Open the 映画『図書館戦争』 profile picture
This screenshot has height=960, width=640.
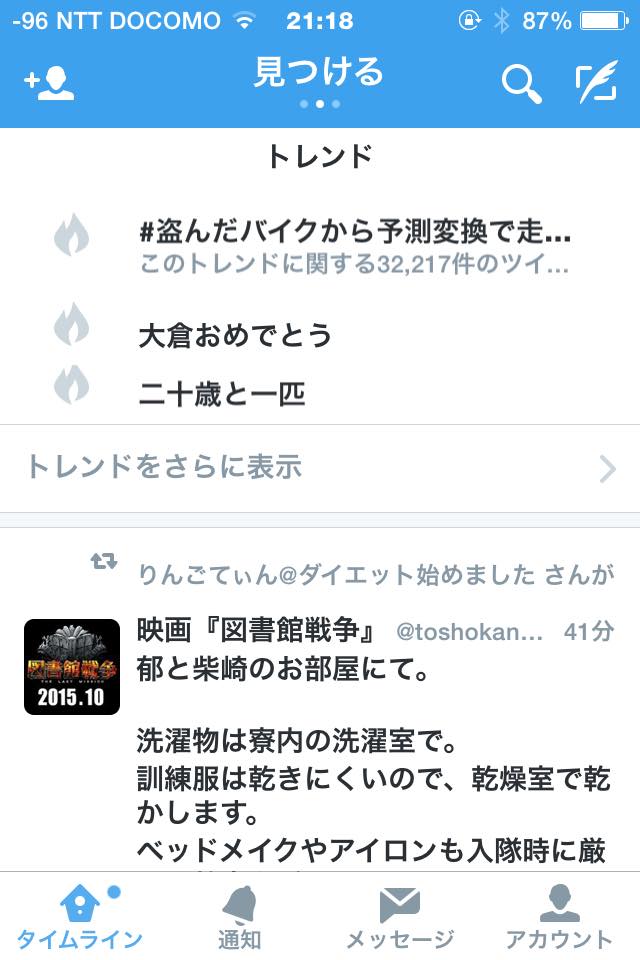pyautogui.click(x=72, y=667)
